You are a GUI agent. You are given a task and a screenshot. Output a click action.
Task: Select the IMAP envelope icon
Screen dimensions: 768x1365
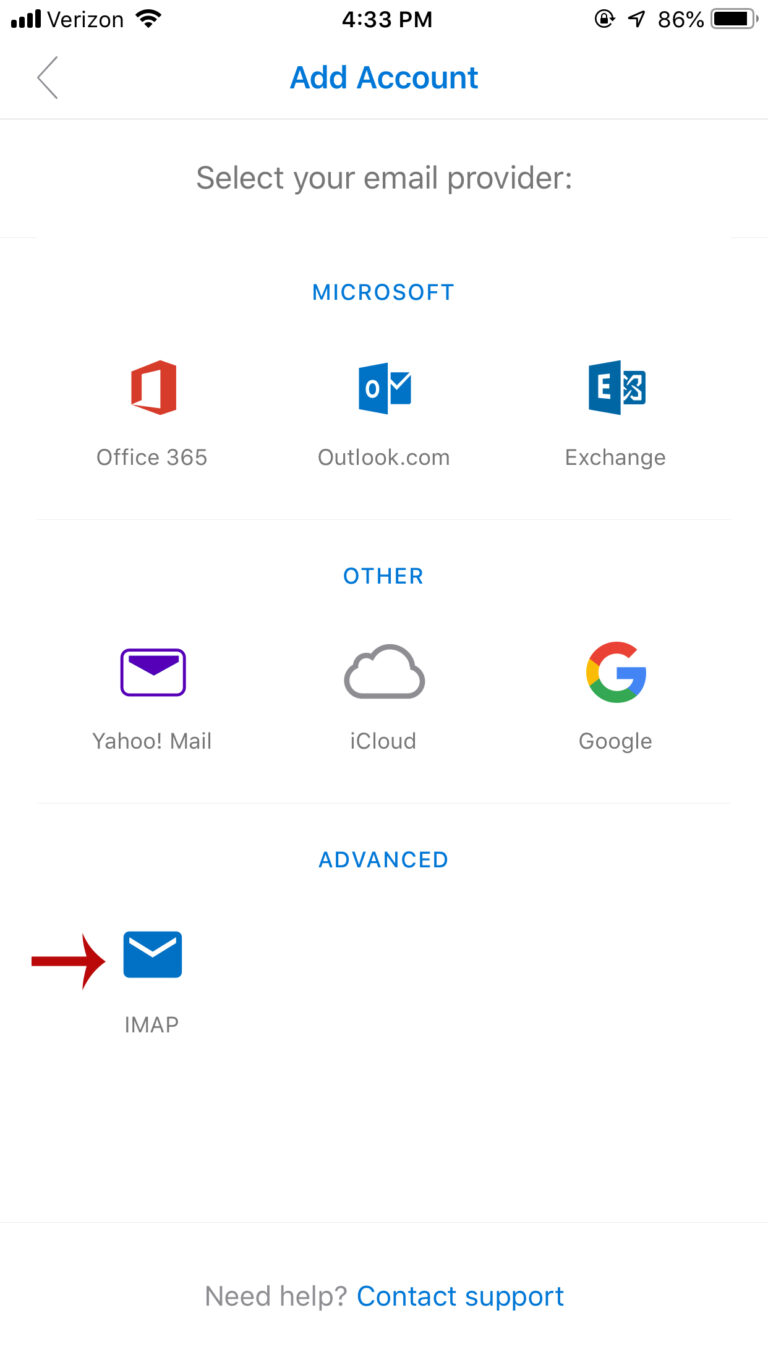(x=151, y=954)
